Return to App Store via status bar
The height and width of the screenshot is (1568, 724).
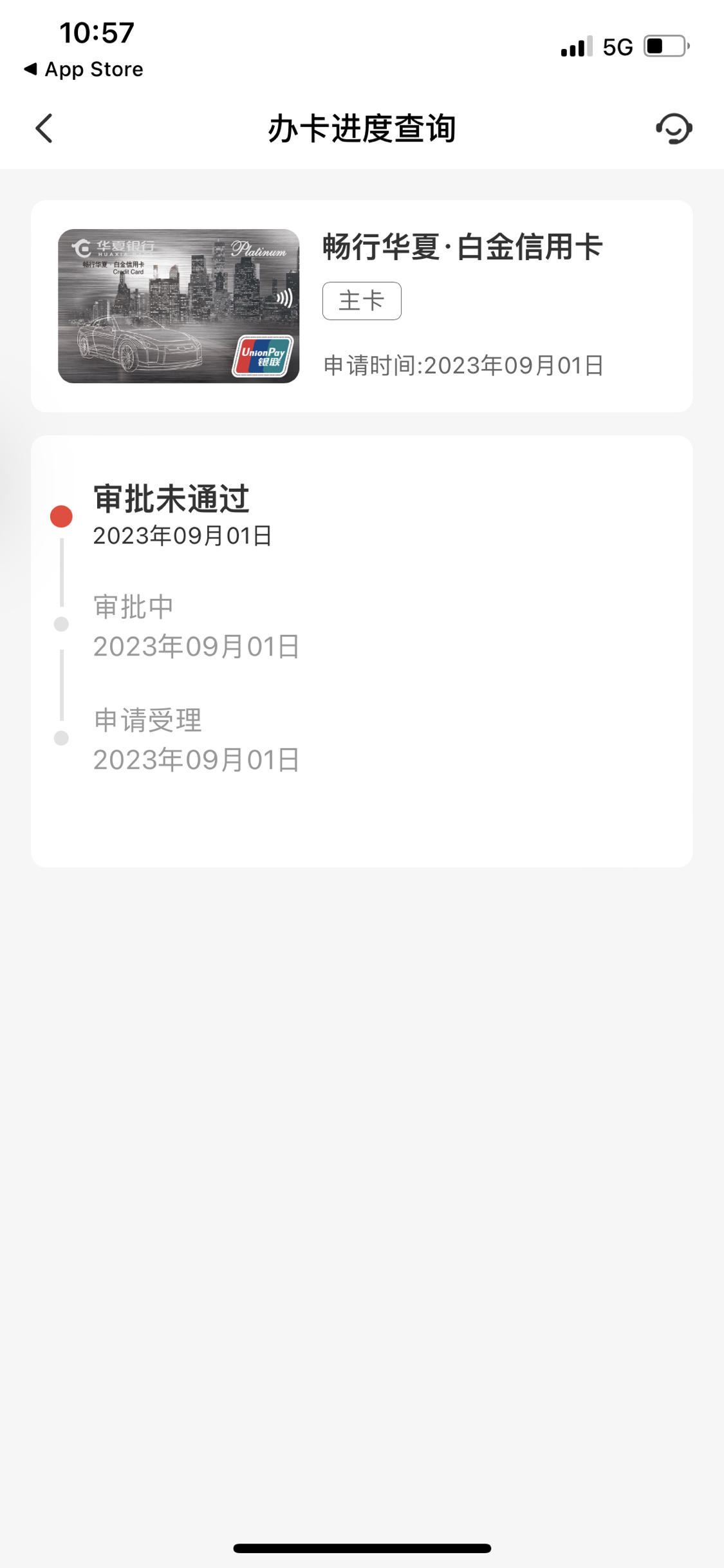[x=84, y=69]
